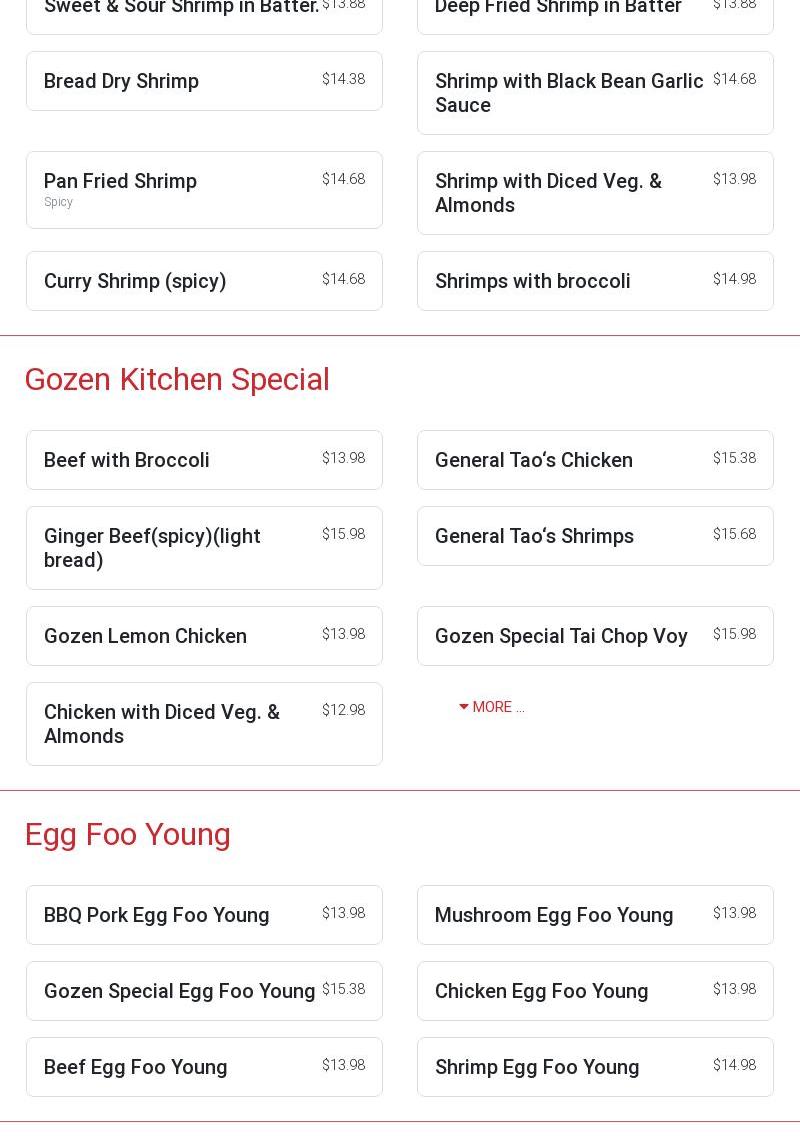The height and width of the screenshot is (1147, 800).
Task: Open the Ginger Beef (spicy) item
Action: (x=204, y=548)
